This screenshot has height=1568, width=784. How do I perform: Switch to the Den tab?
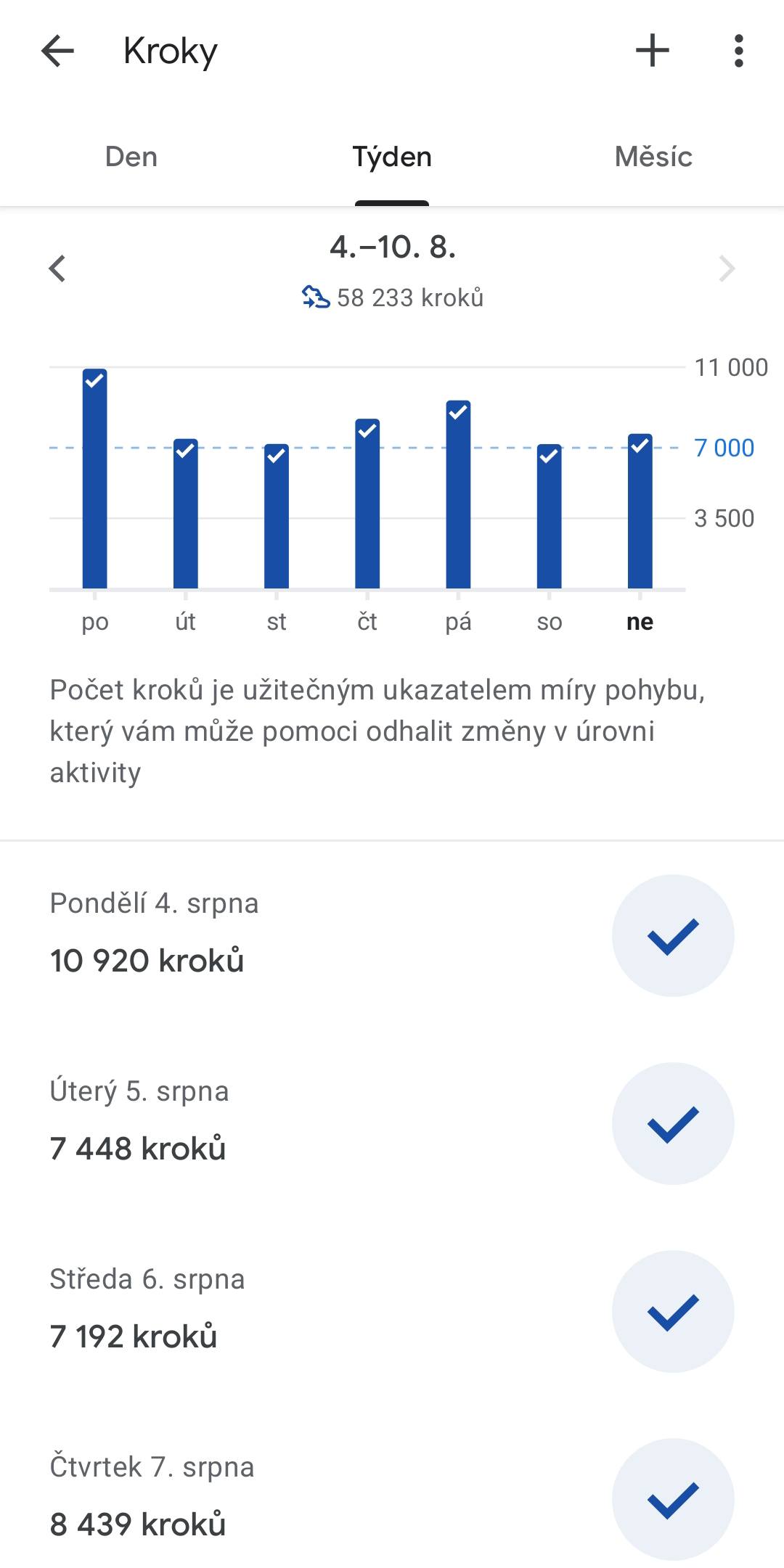131,157
